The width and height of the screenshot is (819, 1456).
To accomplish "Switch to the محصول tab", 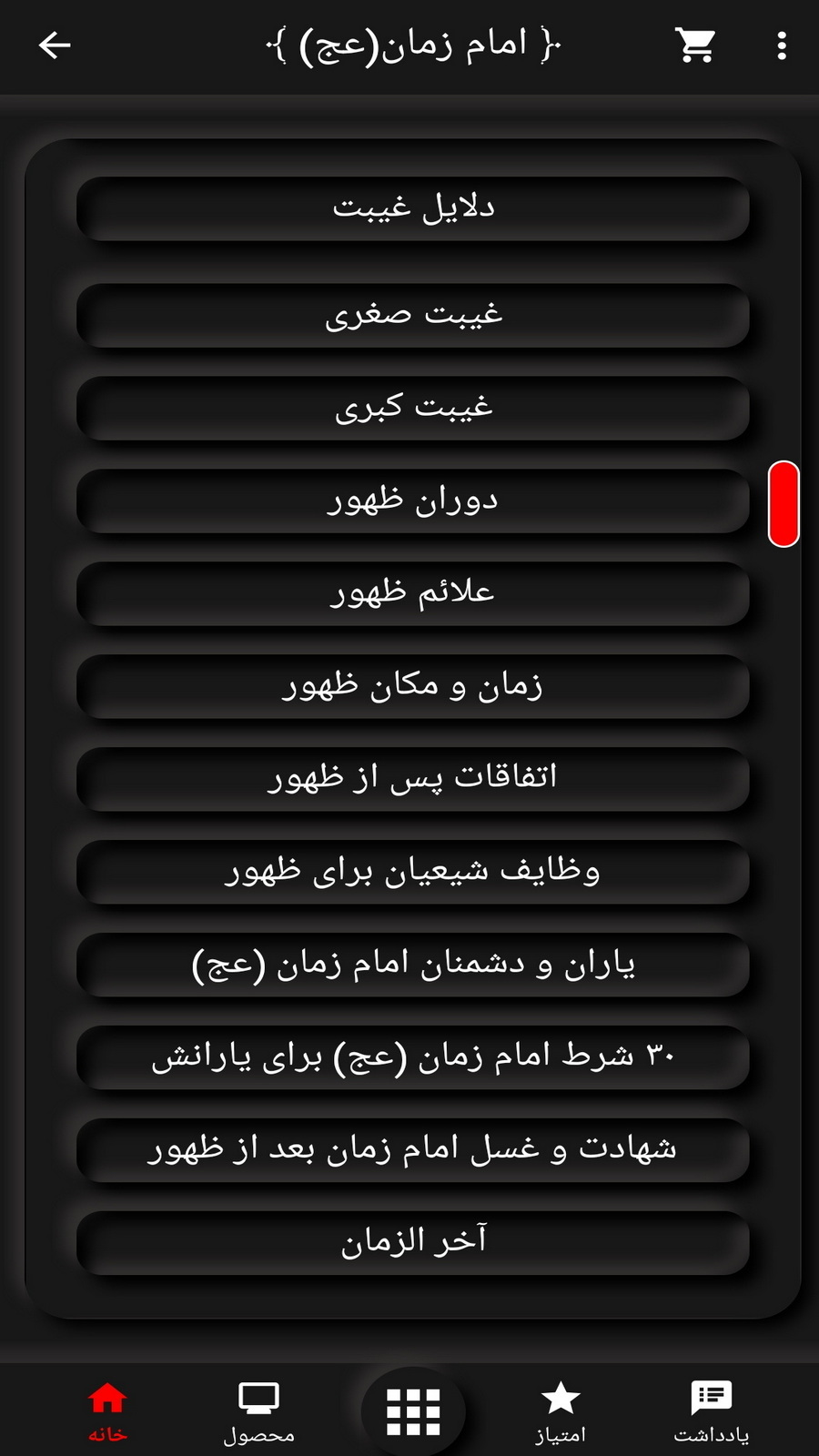I will [x=258, y=1410].
